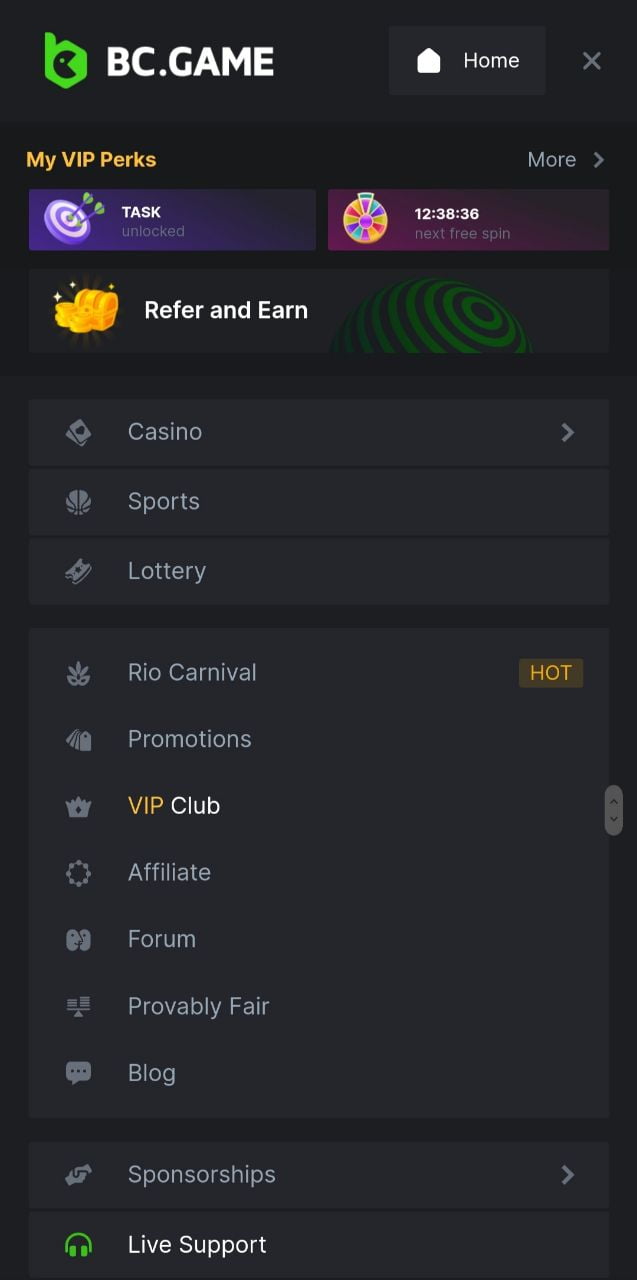Screen dimensions: 637x1280
Task: Go to the Home page
Action: (467, 61)
